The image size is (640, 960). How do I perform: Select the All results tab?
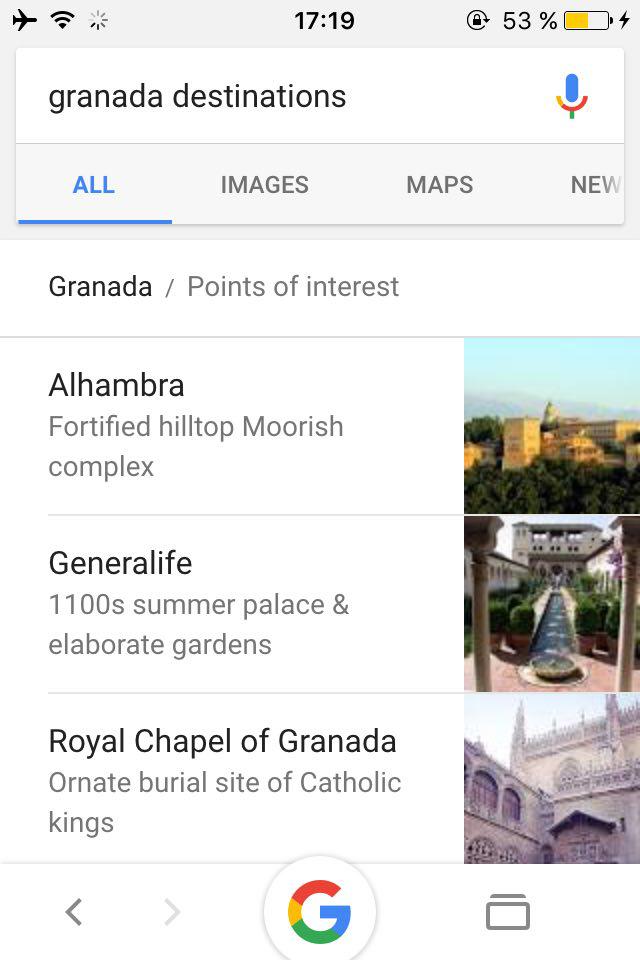point(94,185)
